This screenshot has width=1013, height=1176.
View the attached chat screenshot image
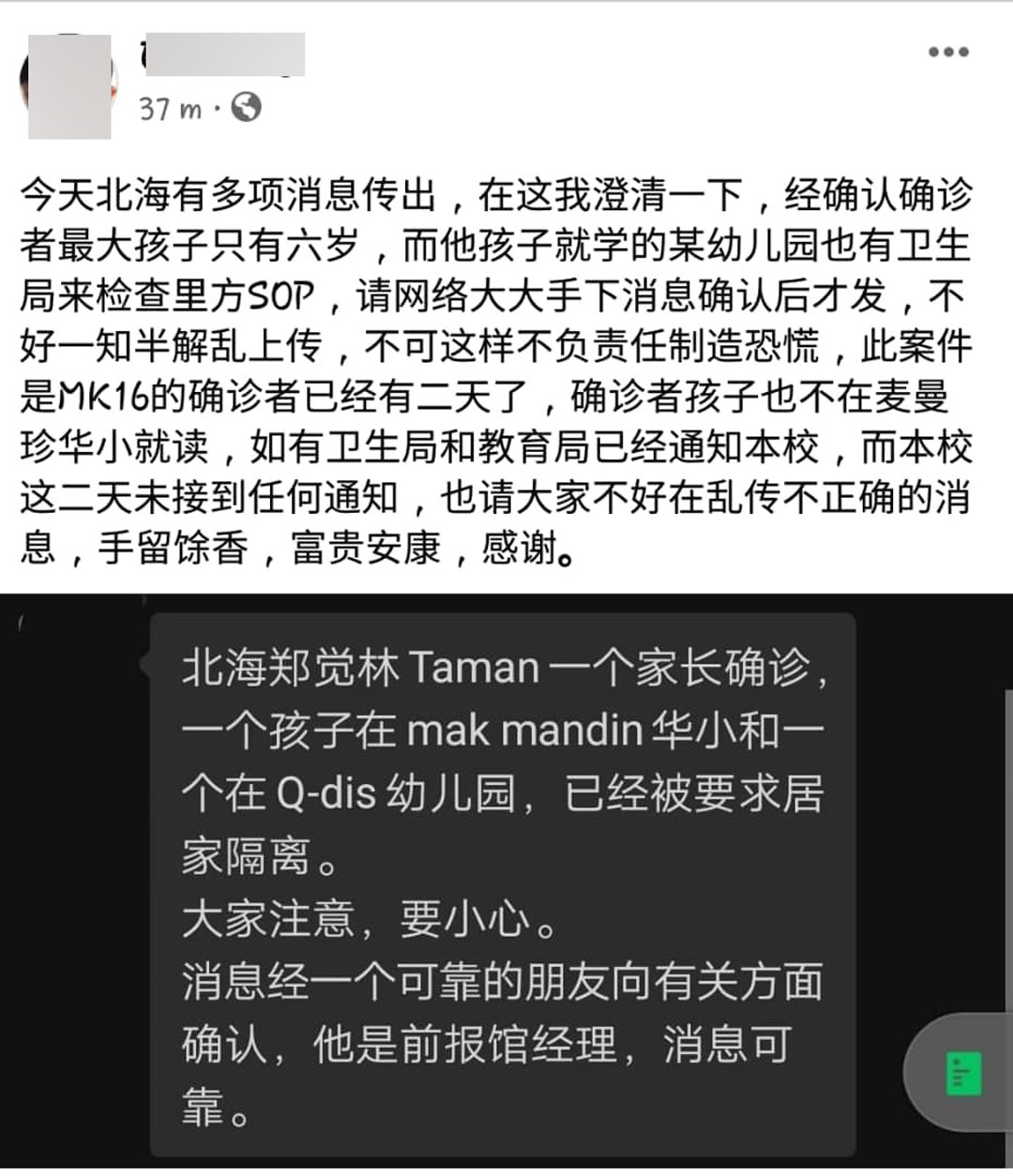tap(505, 882)
